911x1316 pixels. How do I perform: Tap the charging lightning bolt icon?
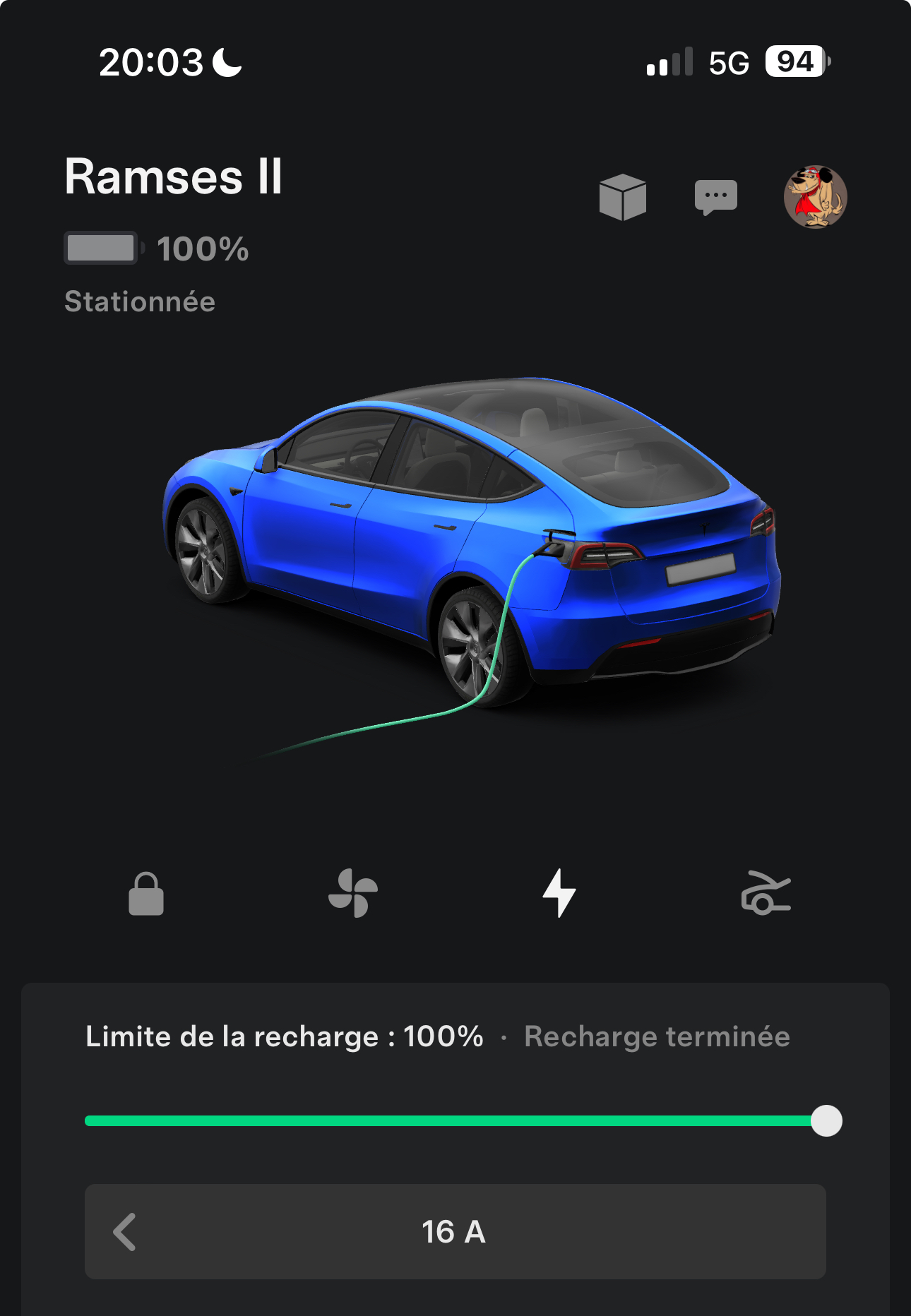tap(559, 893)
